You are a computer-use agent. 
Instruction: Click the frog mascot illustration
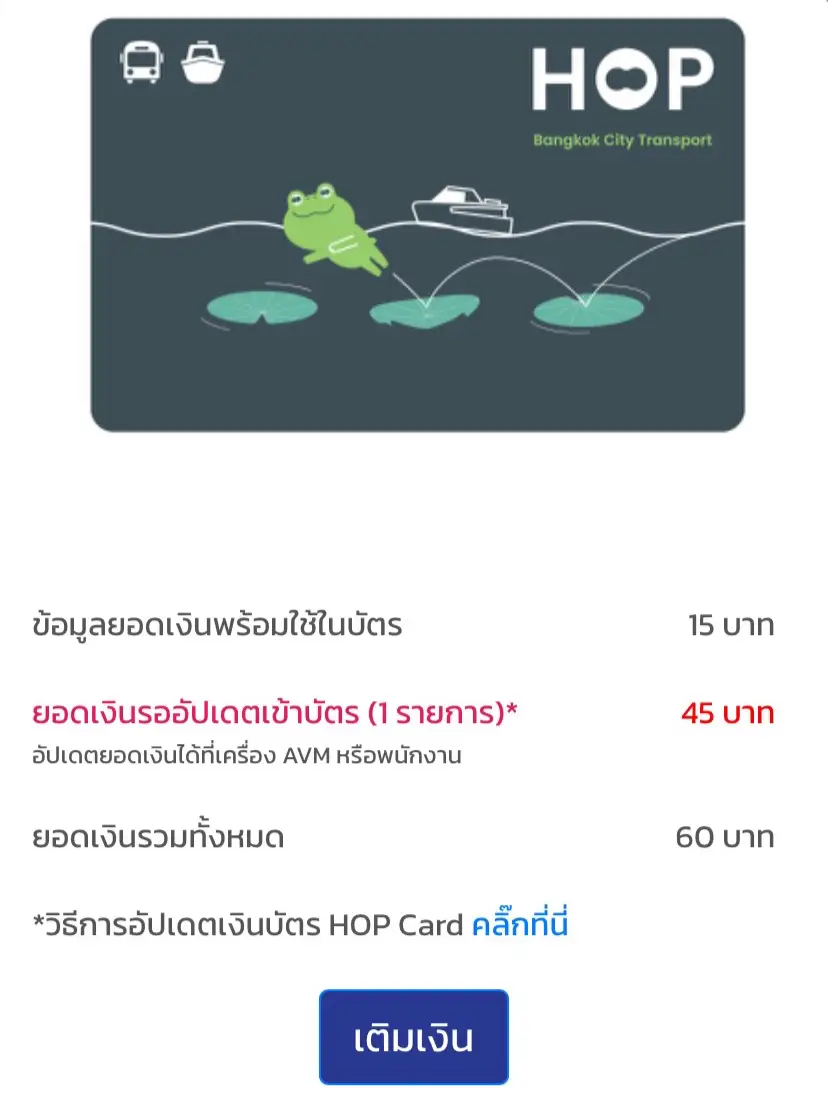coord(330,225)
